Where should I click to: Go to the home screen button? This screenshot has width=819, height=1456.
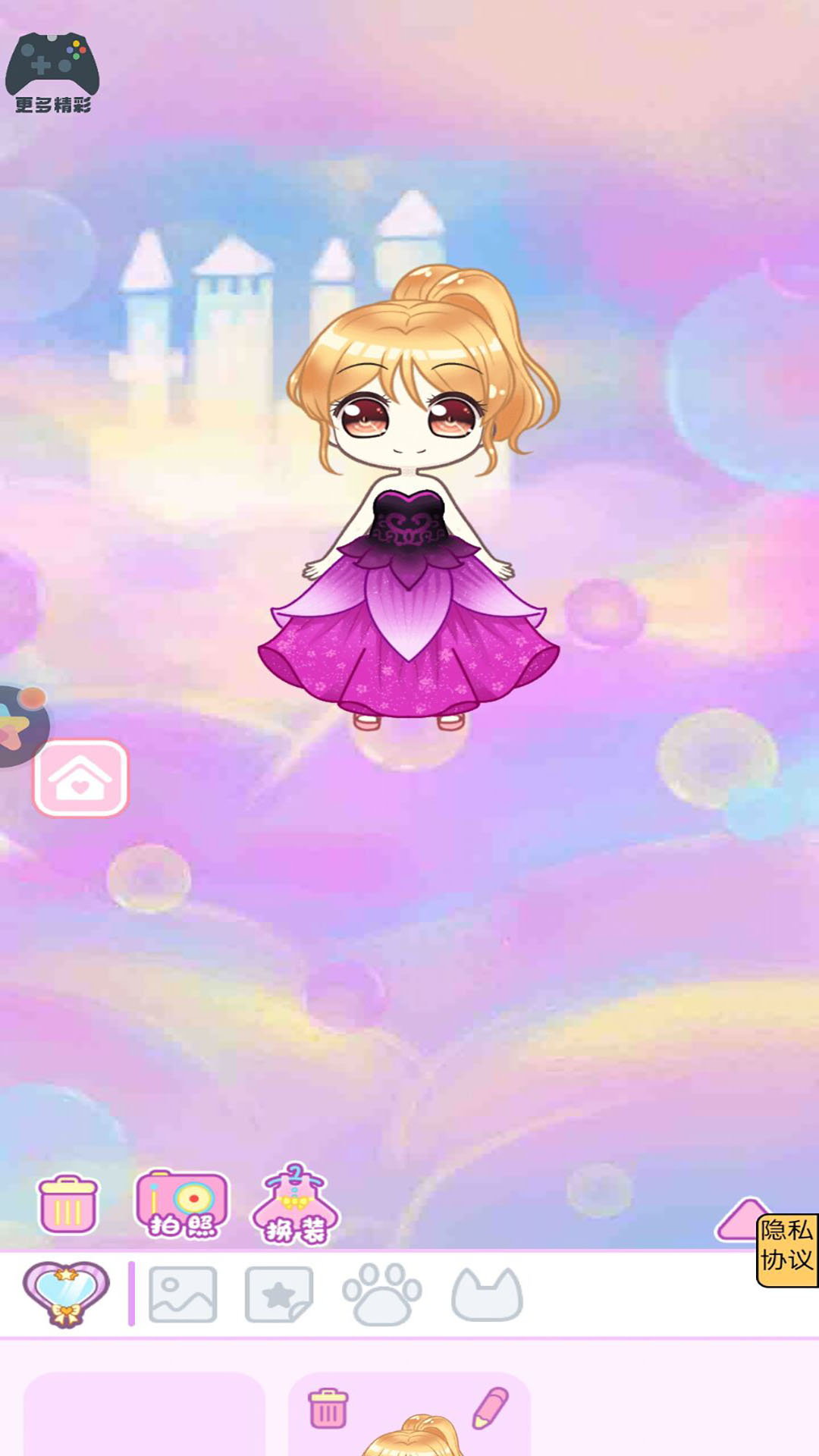point(80,778)
